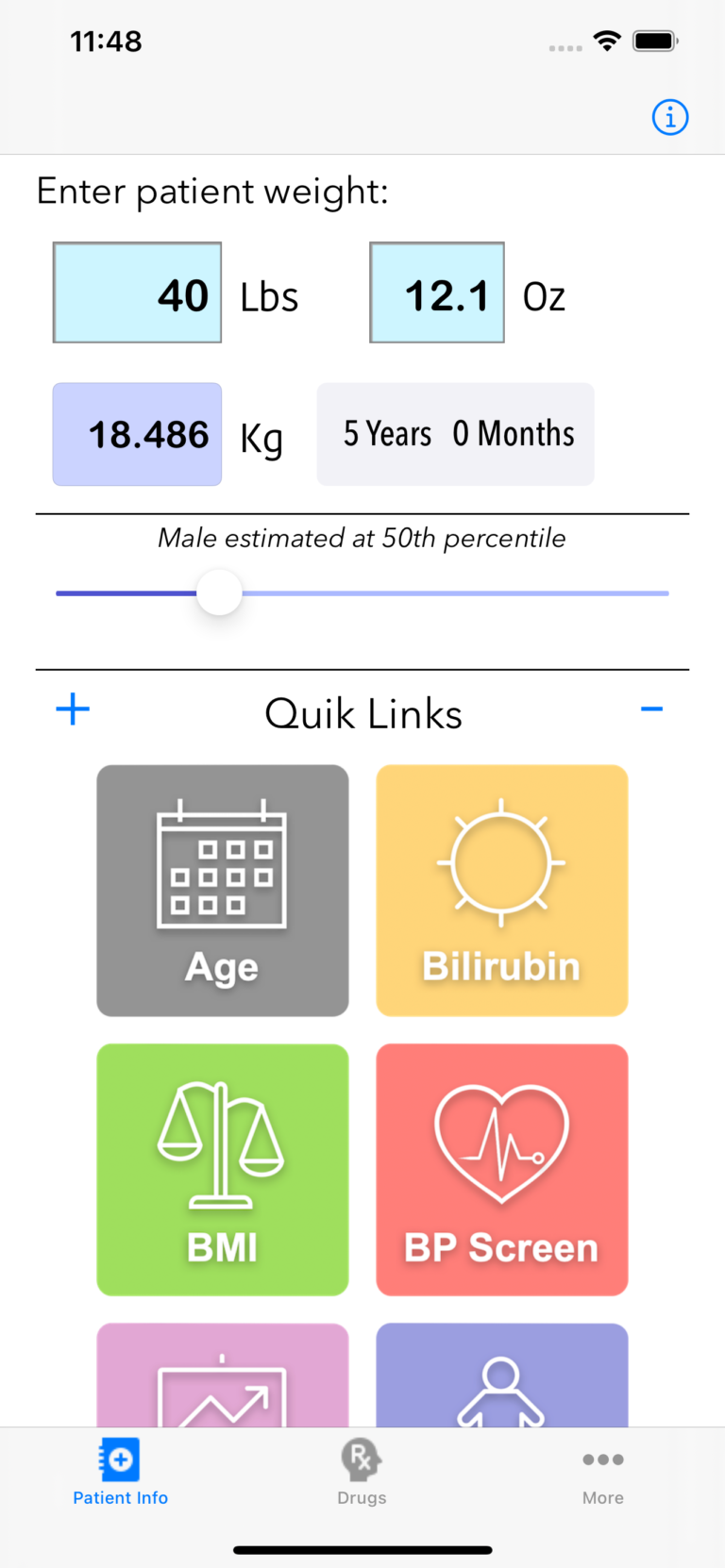
Task: Adjust the weight percentile slider
Action: [x=219, y=592]
